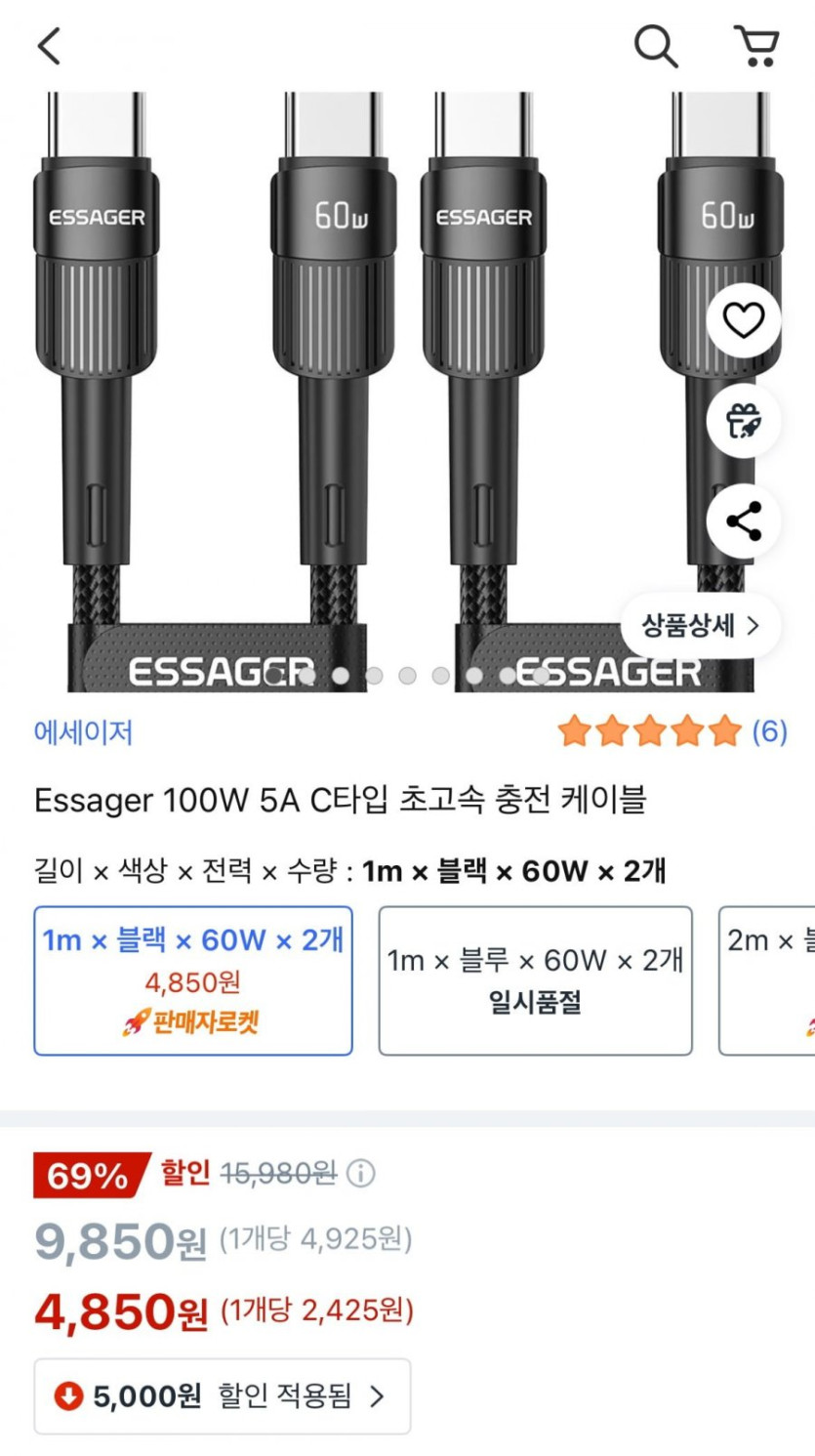
Task: Select 1m × 블랙 × 60W × 2개 option
Action: [193, 980]
